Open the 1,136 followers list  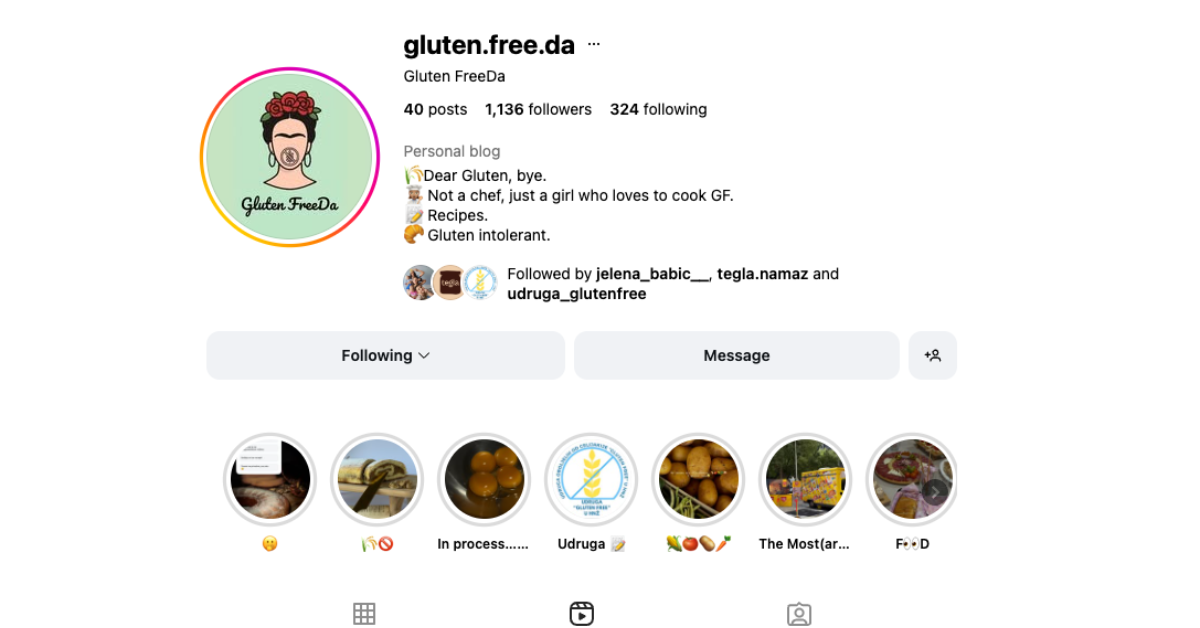[538, 109]
